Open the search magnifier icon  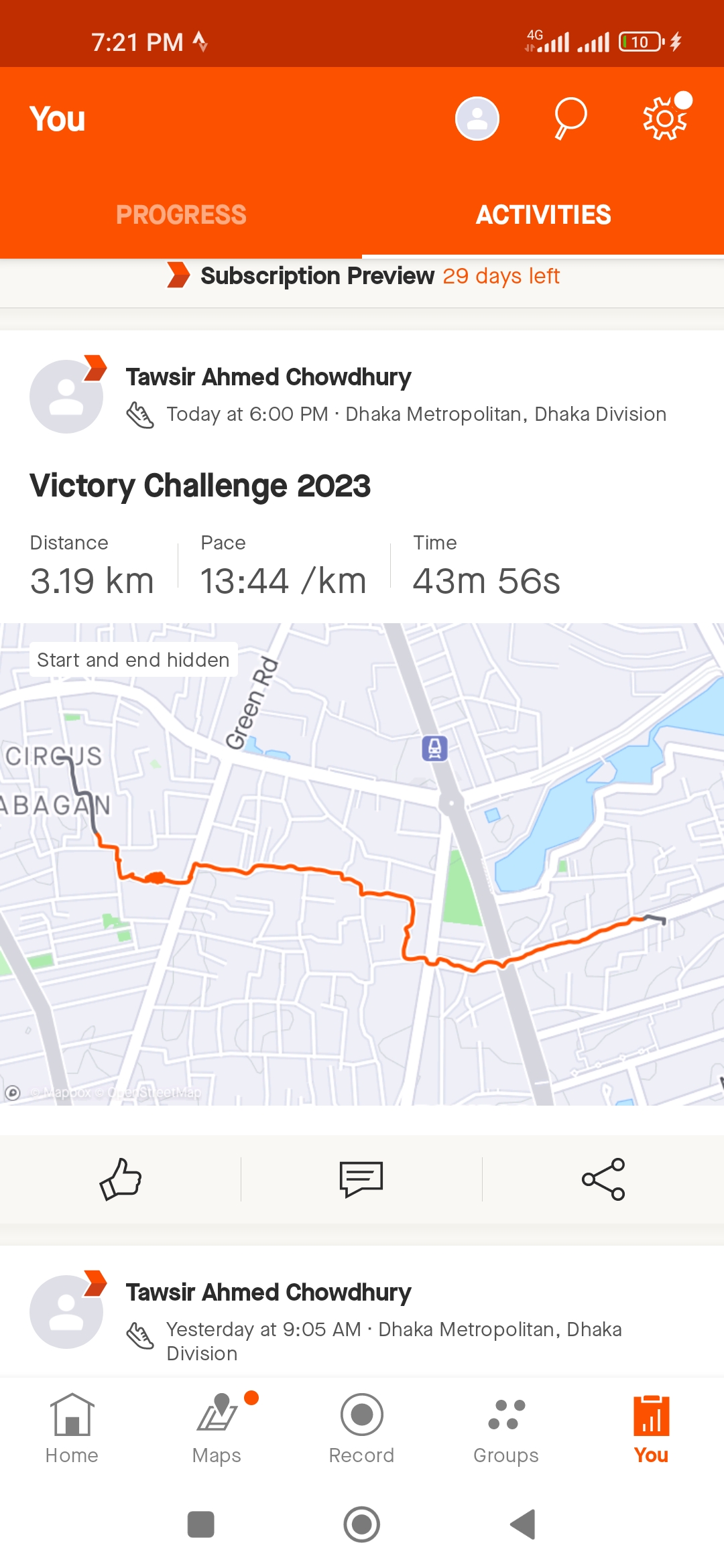[570, 119]
